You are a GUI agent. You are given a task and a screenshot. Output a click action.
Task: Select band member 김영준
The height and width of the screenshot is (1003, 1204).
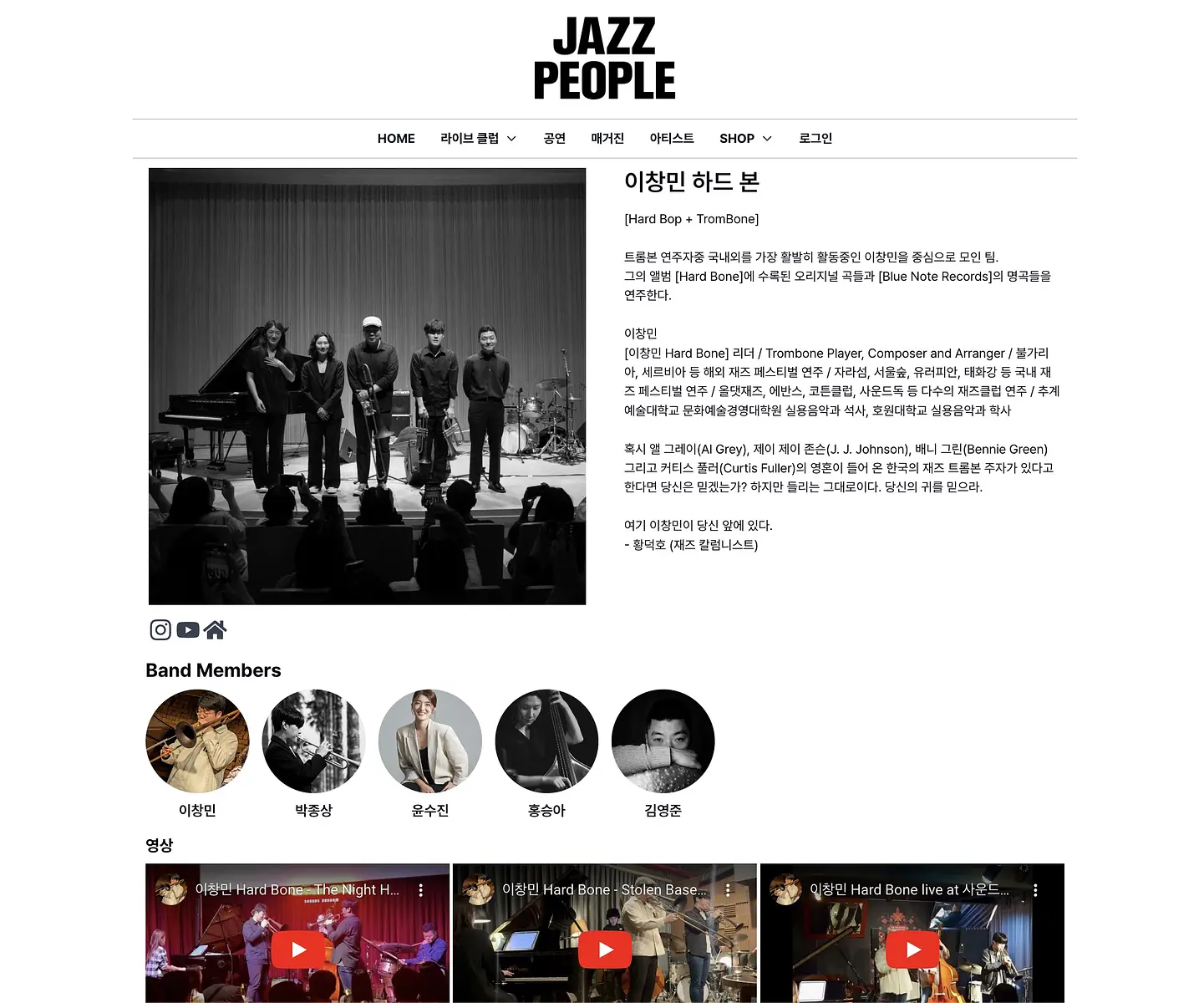pyautogui.click(x=663, y=741)
